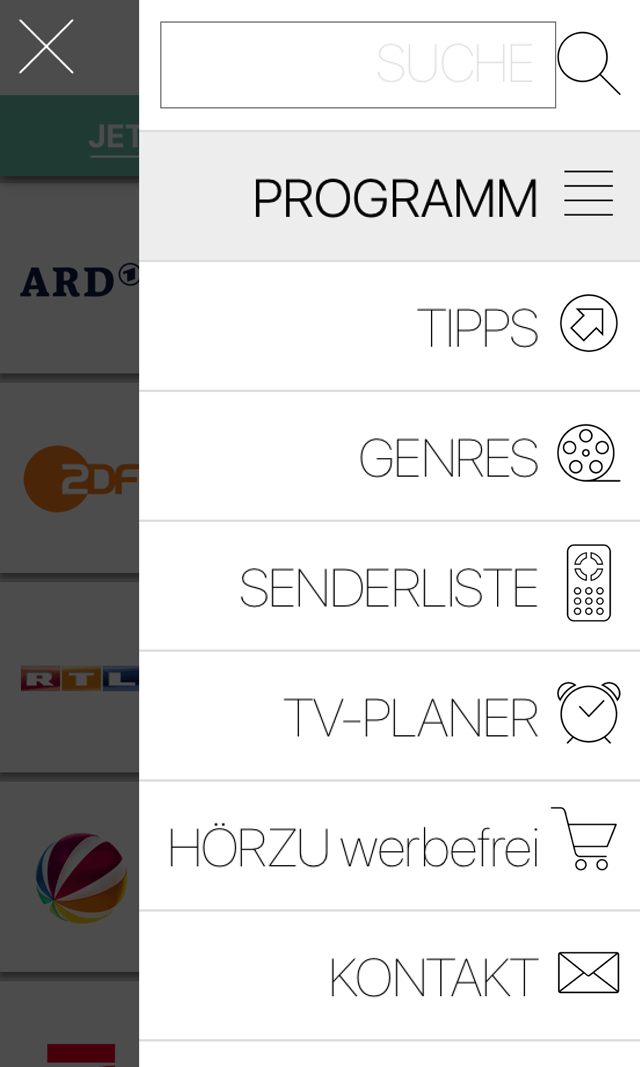Open the PROGRAMM menu entry
This screenshot has width=640, height=1067.
point(396,197)
